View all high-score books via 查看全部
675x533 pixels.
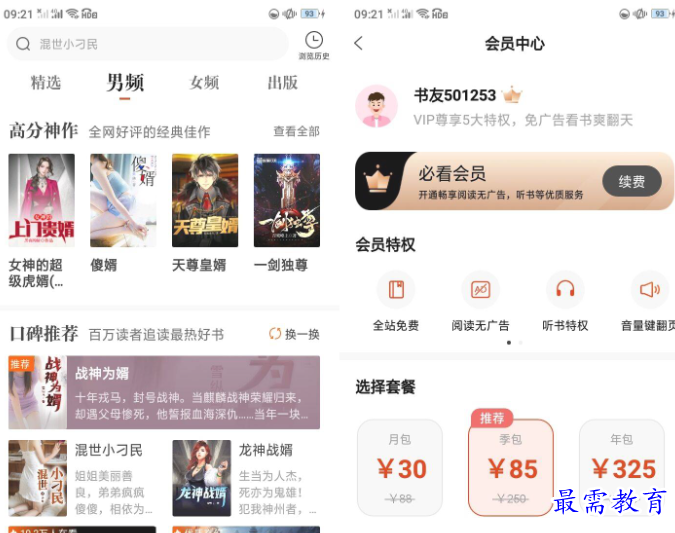pos(296,132)
